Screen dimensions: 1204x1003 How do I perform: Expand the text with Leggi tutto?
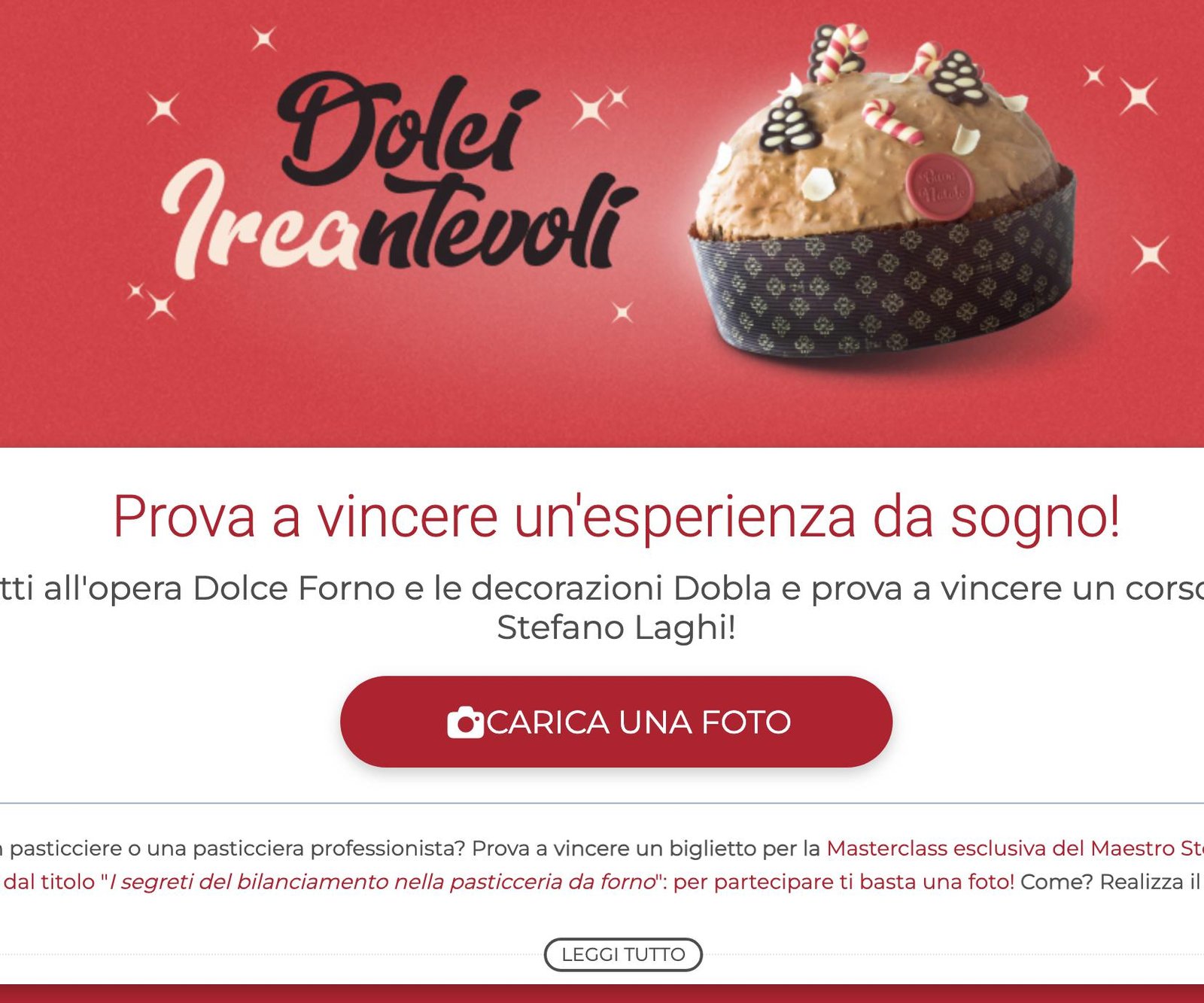tap(623, 954)
